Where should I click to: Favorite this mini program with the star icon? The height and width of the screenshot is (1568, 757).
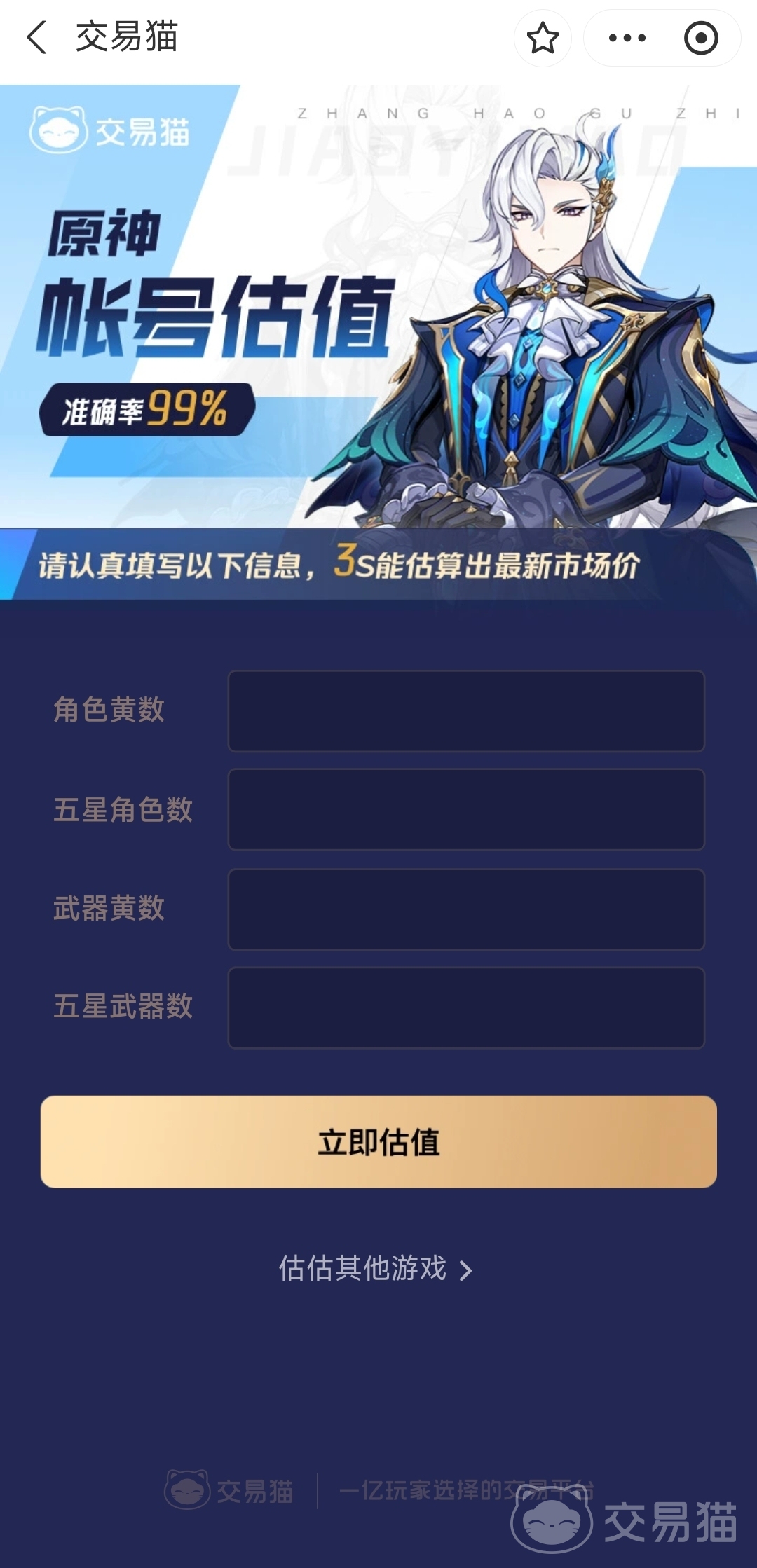tap(543, 38)
